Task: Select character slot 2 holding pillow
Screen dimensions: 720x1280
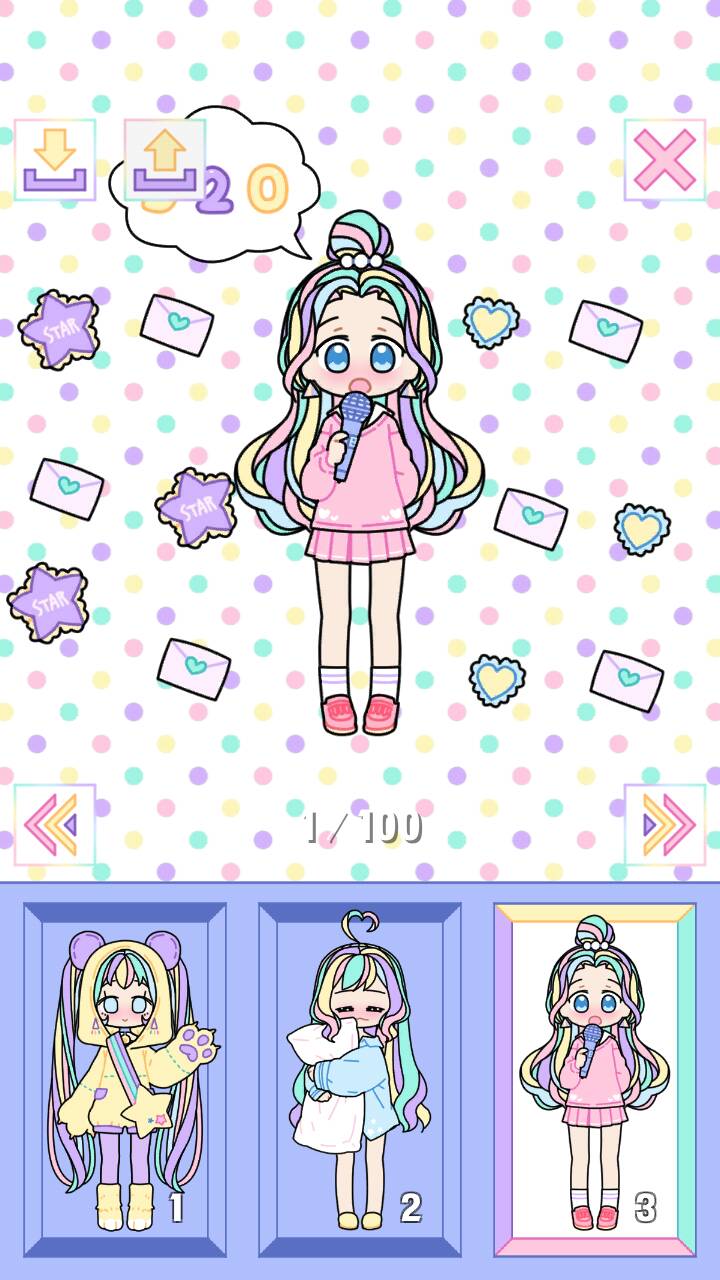Action: pos(360,1080)
